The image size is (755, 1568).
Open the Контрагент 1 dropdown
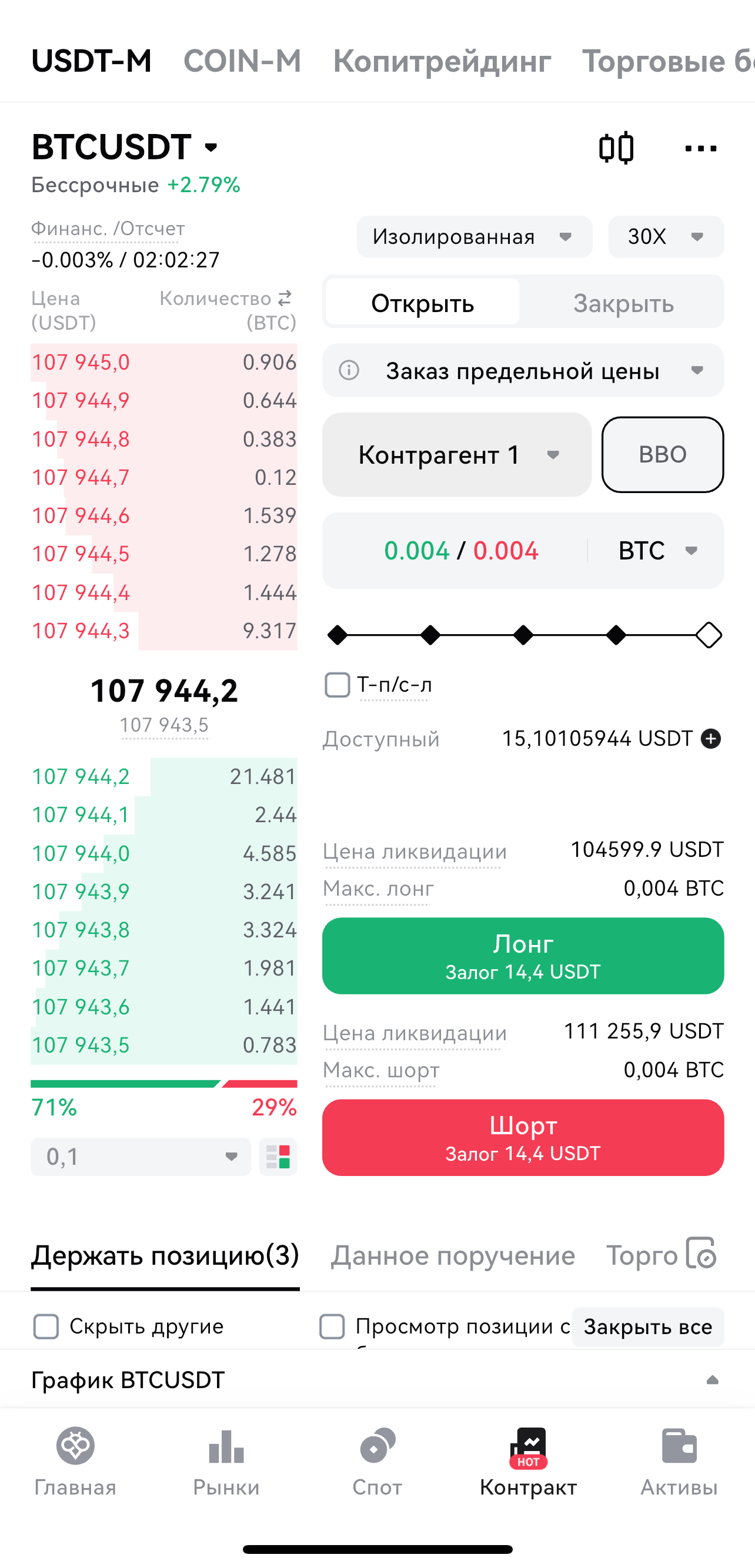point(457,455)
